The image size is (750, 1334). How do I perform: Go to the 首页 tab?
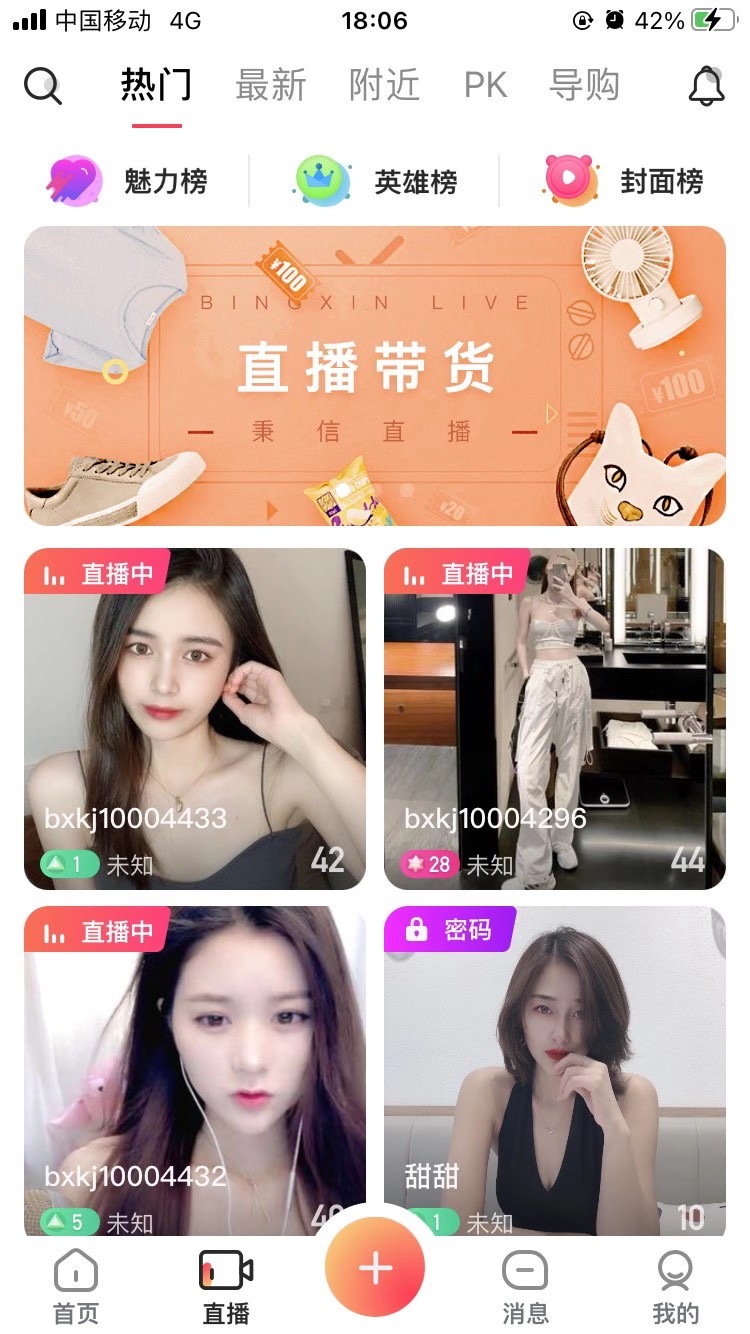point(76,1287)
